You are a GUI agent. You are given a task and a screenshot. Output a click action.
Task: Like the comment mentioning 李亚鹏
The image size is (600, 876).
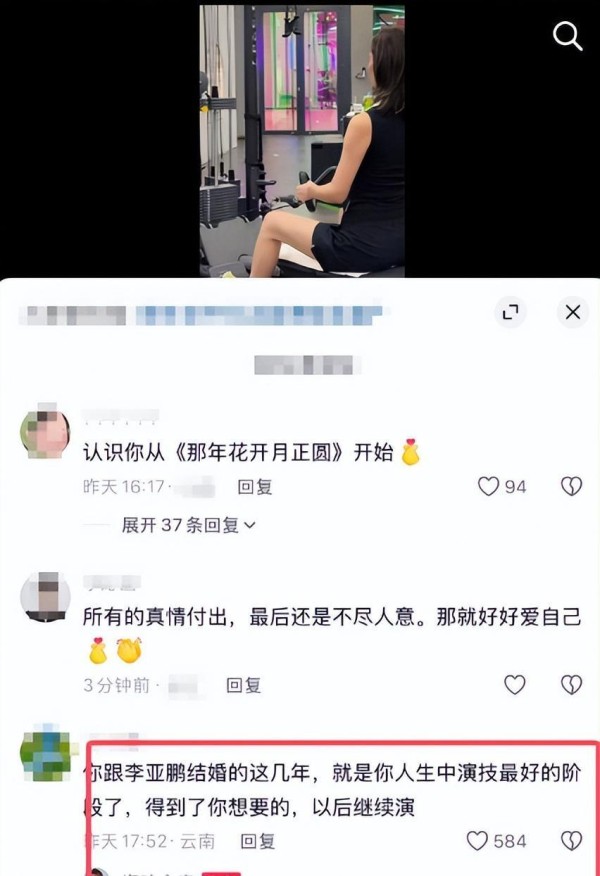[480, 841]
